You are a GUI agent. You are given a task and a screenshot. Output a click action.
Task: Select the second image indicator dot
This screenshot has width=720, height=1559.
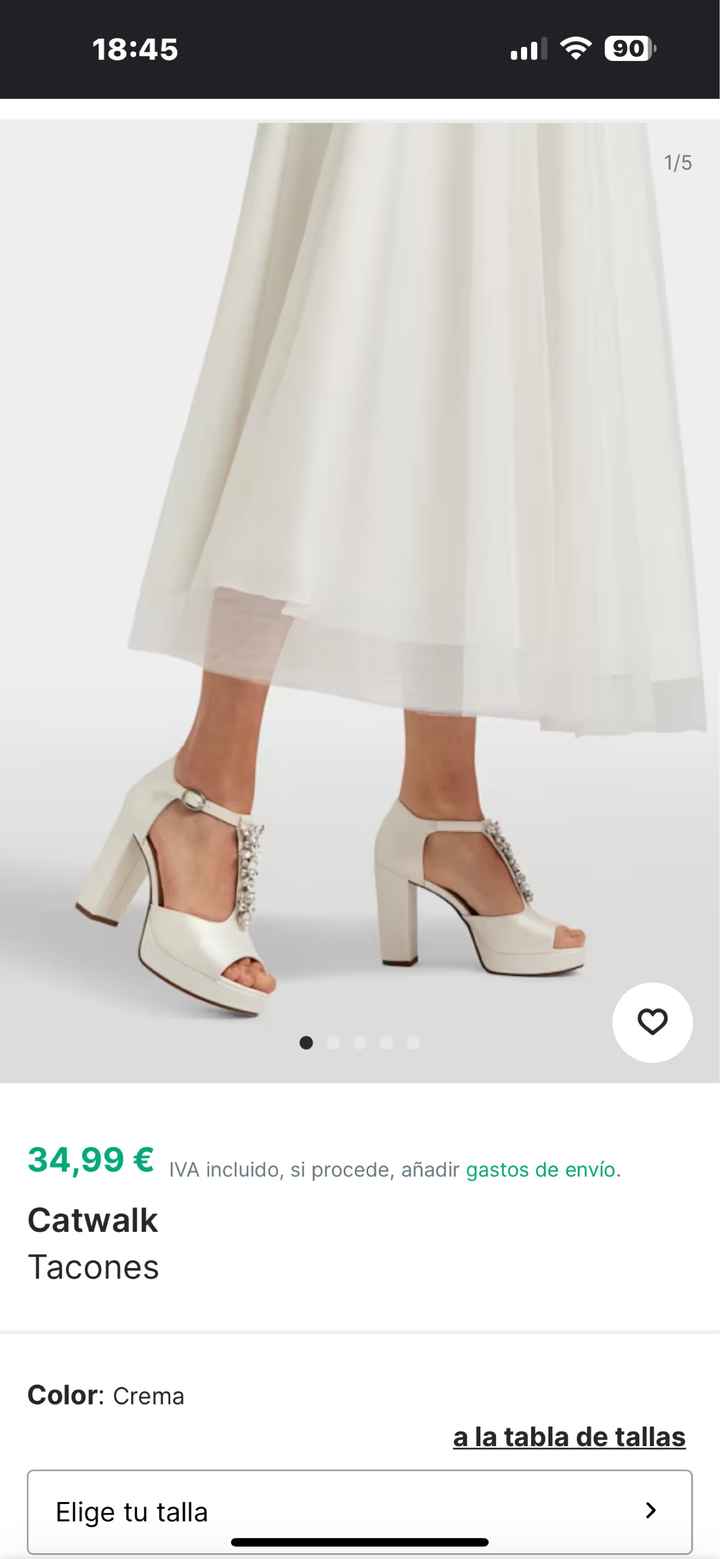pyautogui.click(x=333, y=1042)
